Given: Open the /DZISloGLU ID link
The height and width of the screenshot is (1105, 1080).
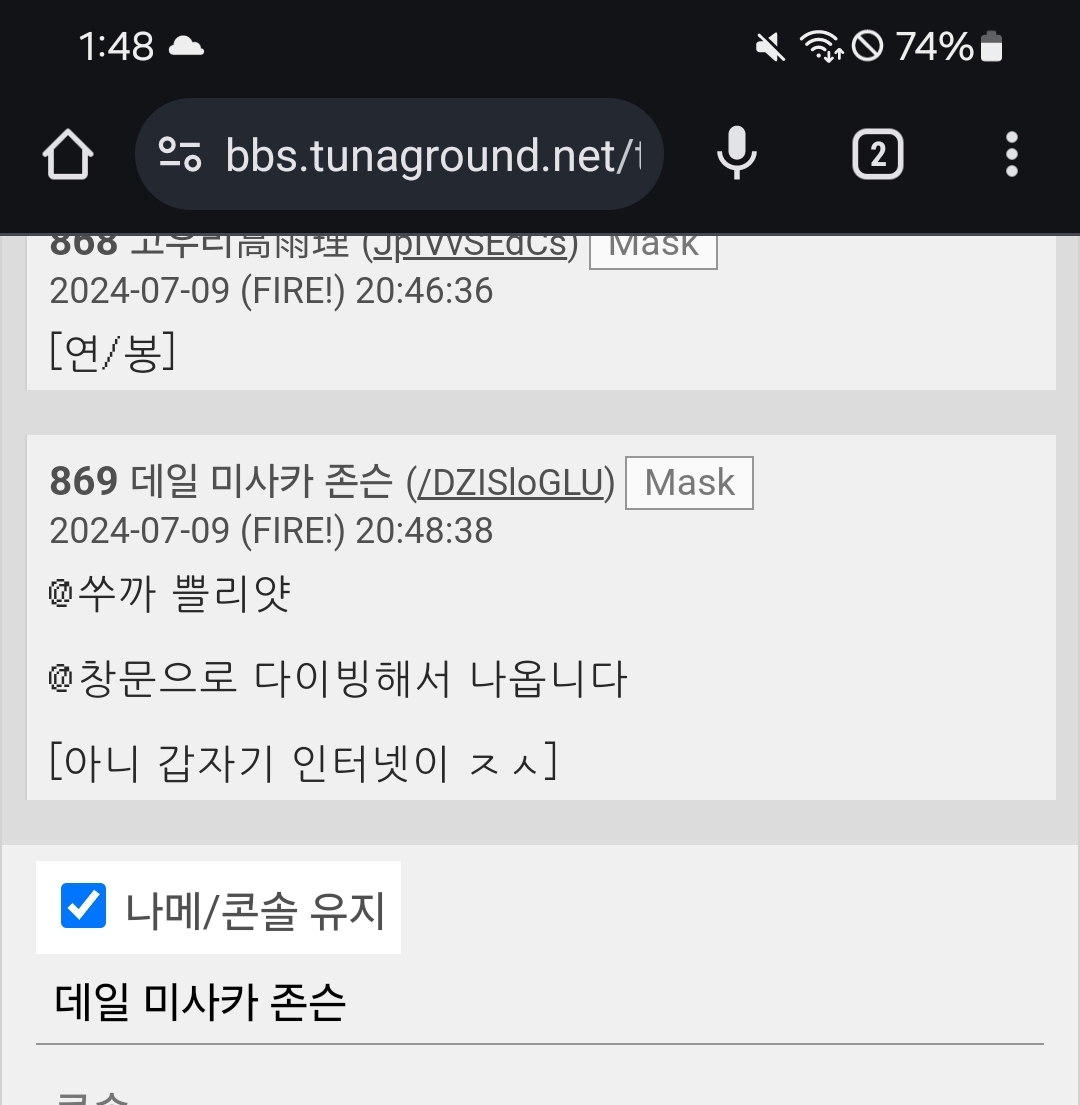Looking at the screenshot, I should (x=510, y=484).
